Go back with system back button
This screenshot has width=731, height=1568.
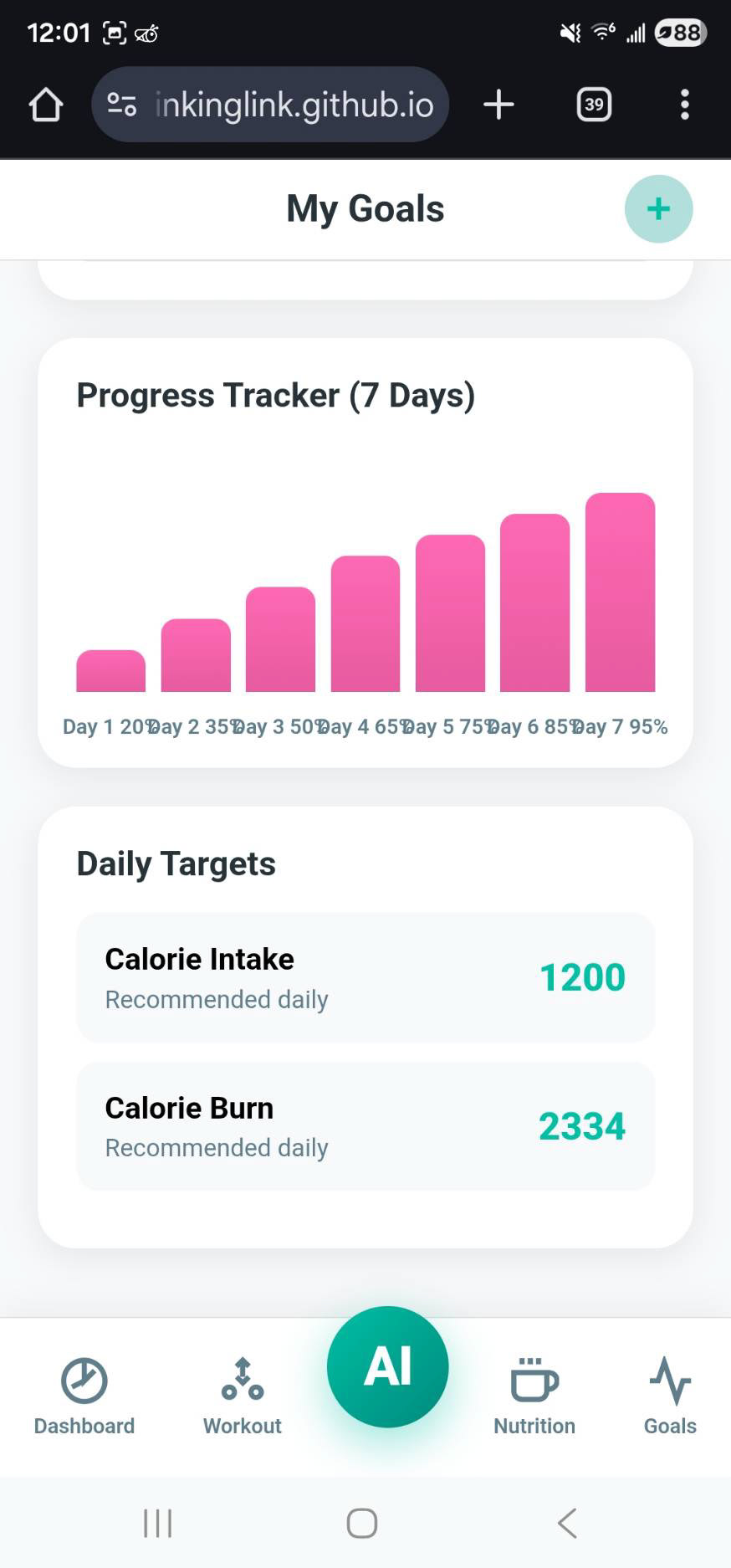coord(567,1523)
